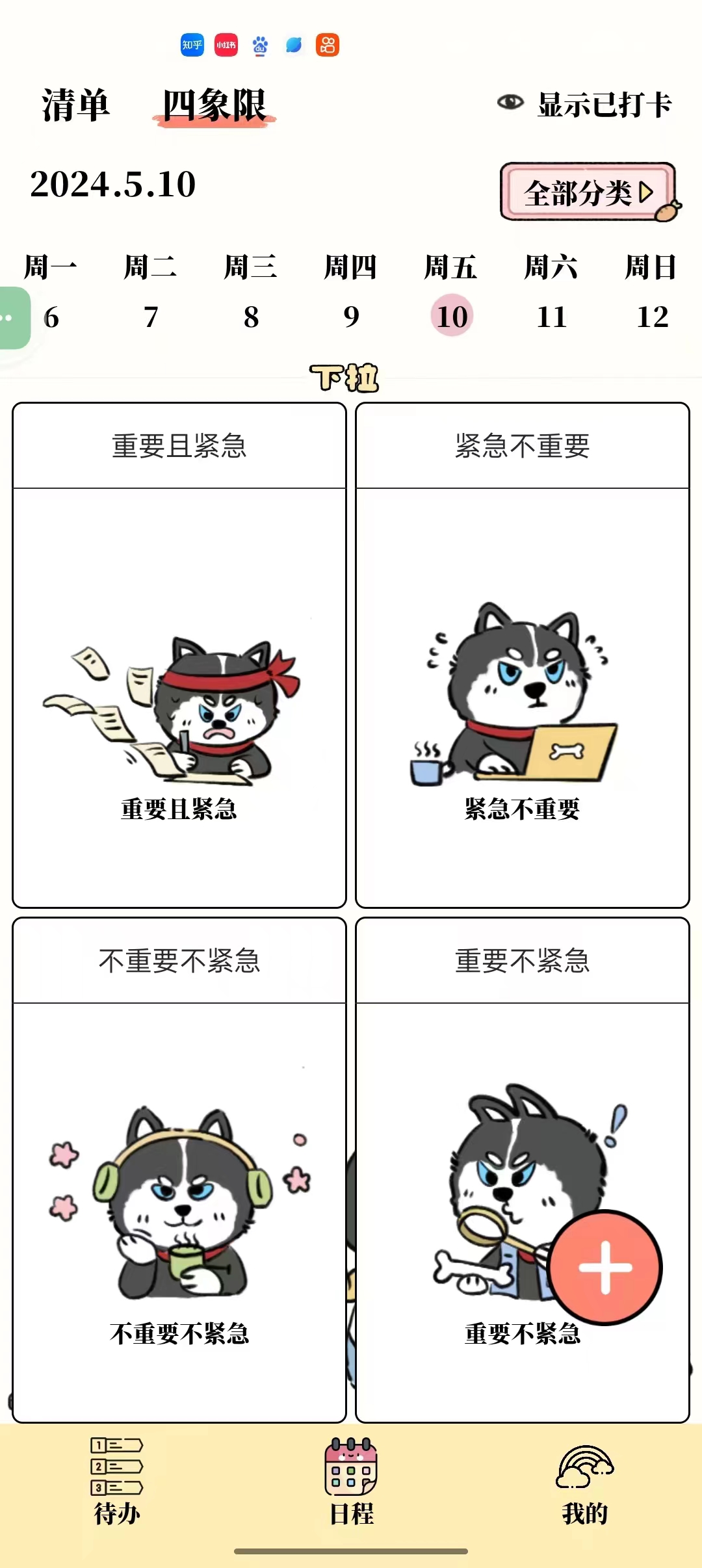Switch to the 清单 tab

(x=75, y=105)
